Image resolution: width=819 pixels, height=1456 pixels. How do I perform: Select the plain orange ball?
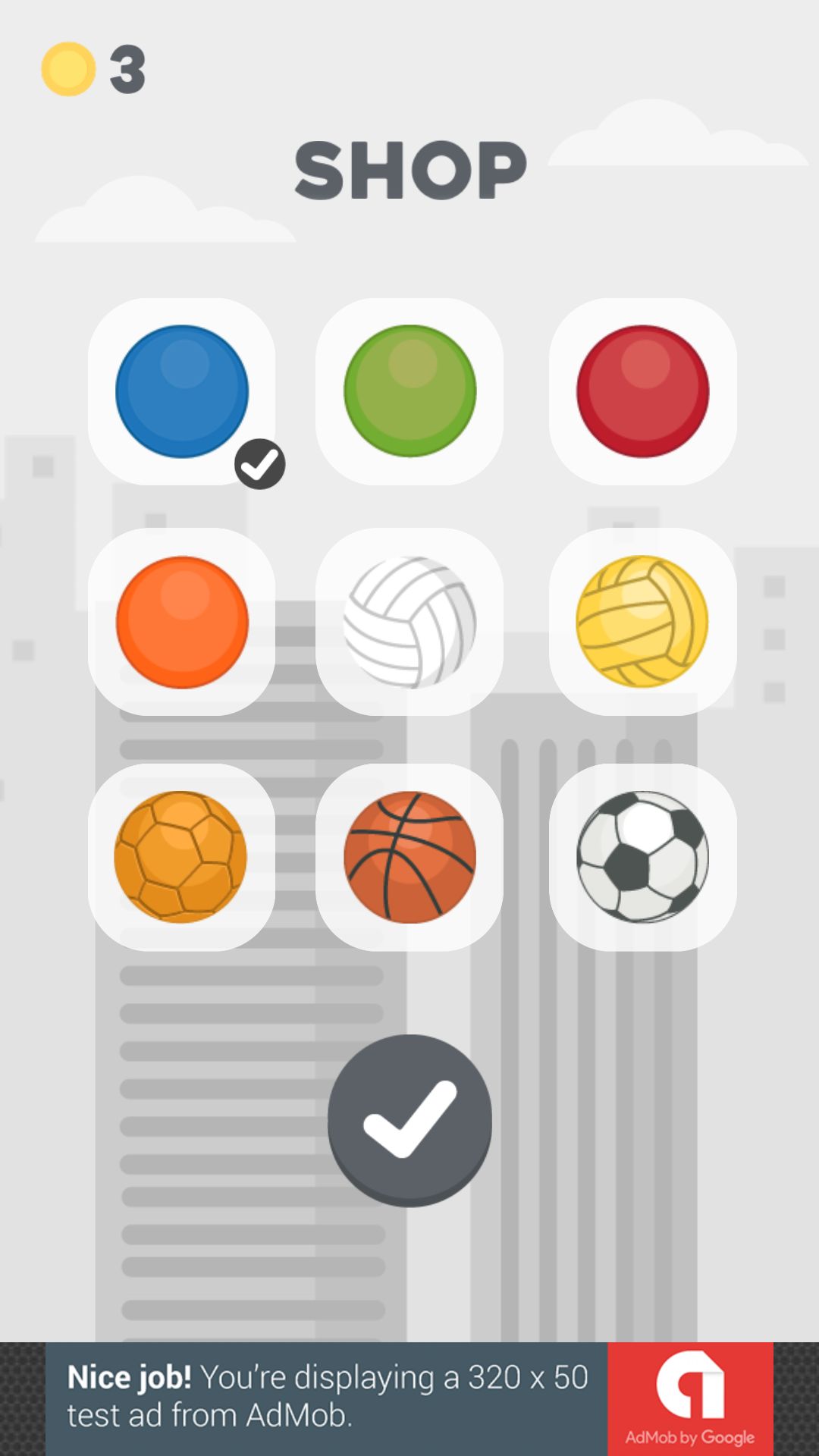coord(182,622)
